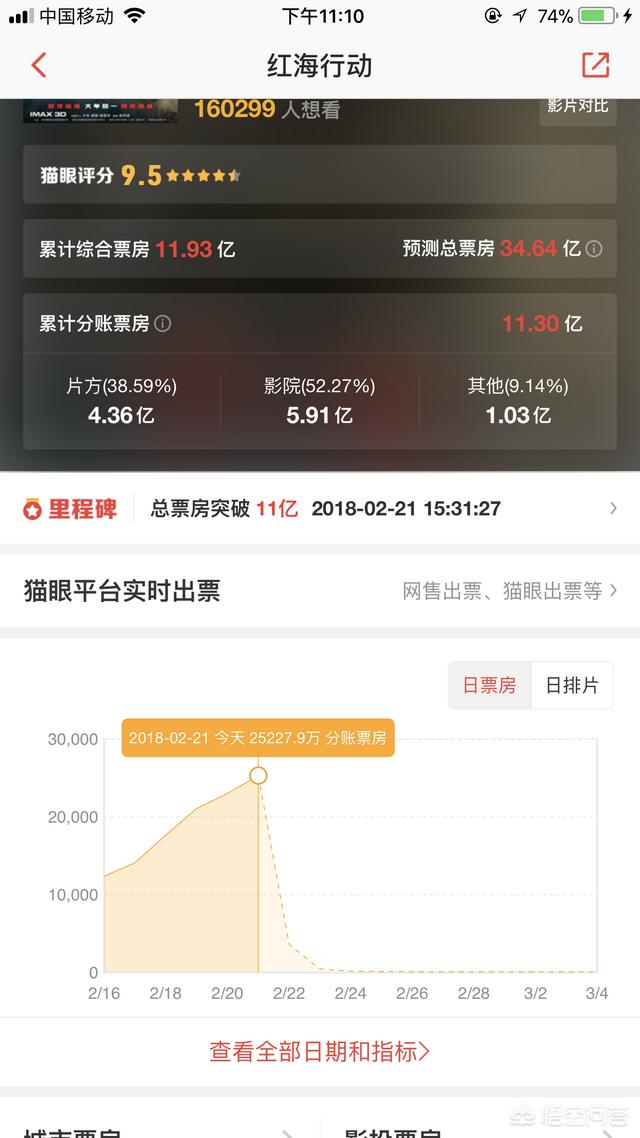Tap the 2018-02-21 data point on chart

[x=258, y=776]
